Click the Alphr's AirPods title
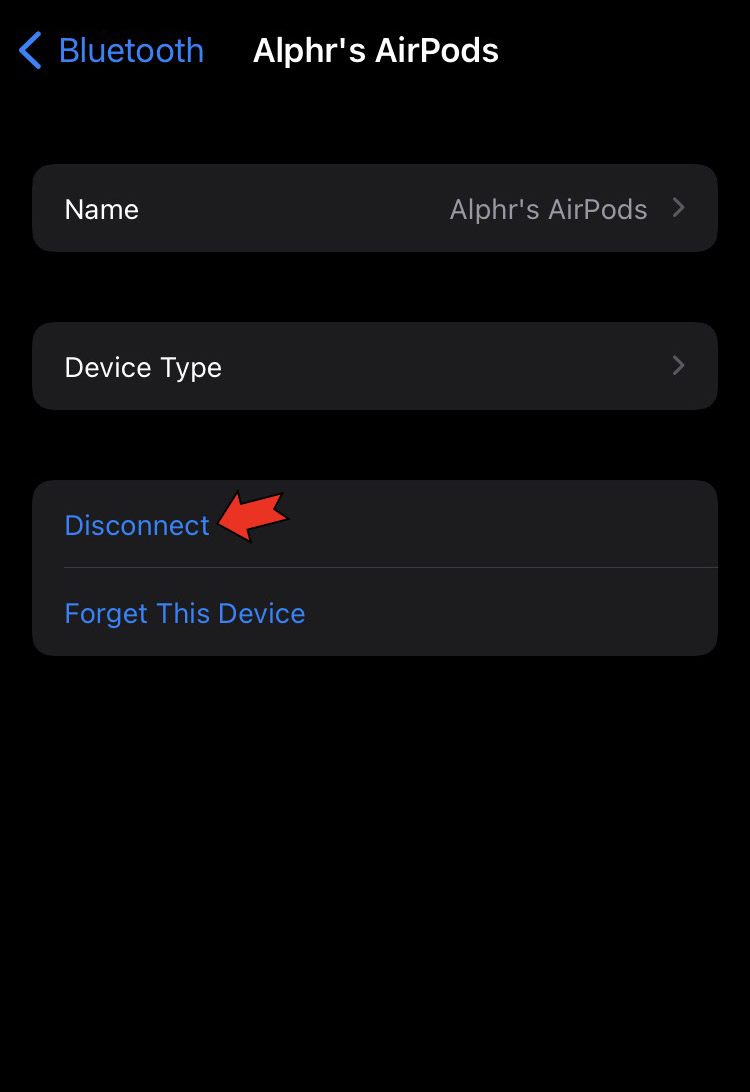The width and height of the screenshot is (750, 1092). (x=375, y=50)
